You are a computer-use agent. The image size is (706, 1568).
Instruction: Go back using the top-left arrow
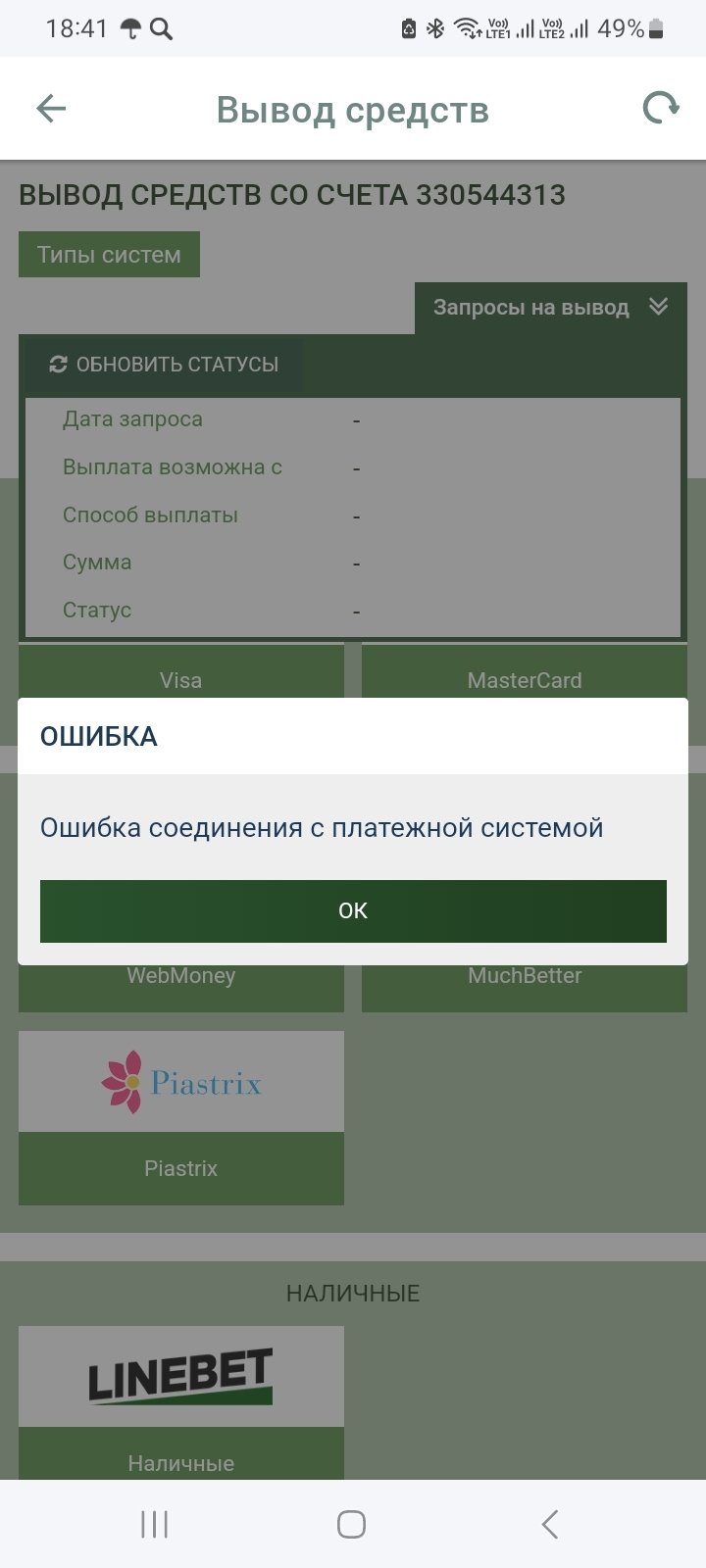tap(51, 109)
